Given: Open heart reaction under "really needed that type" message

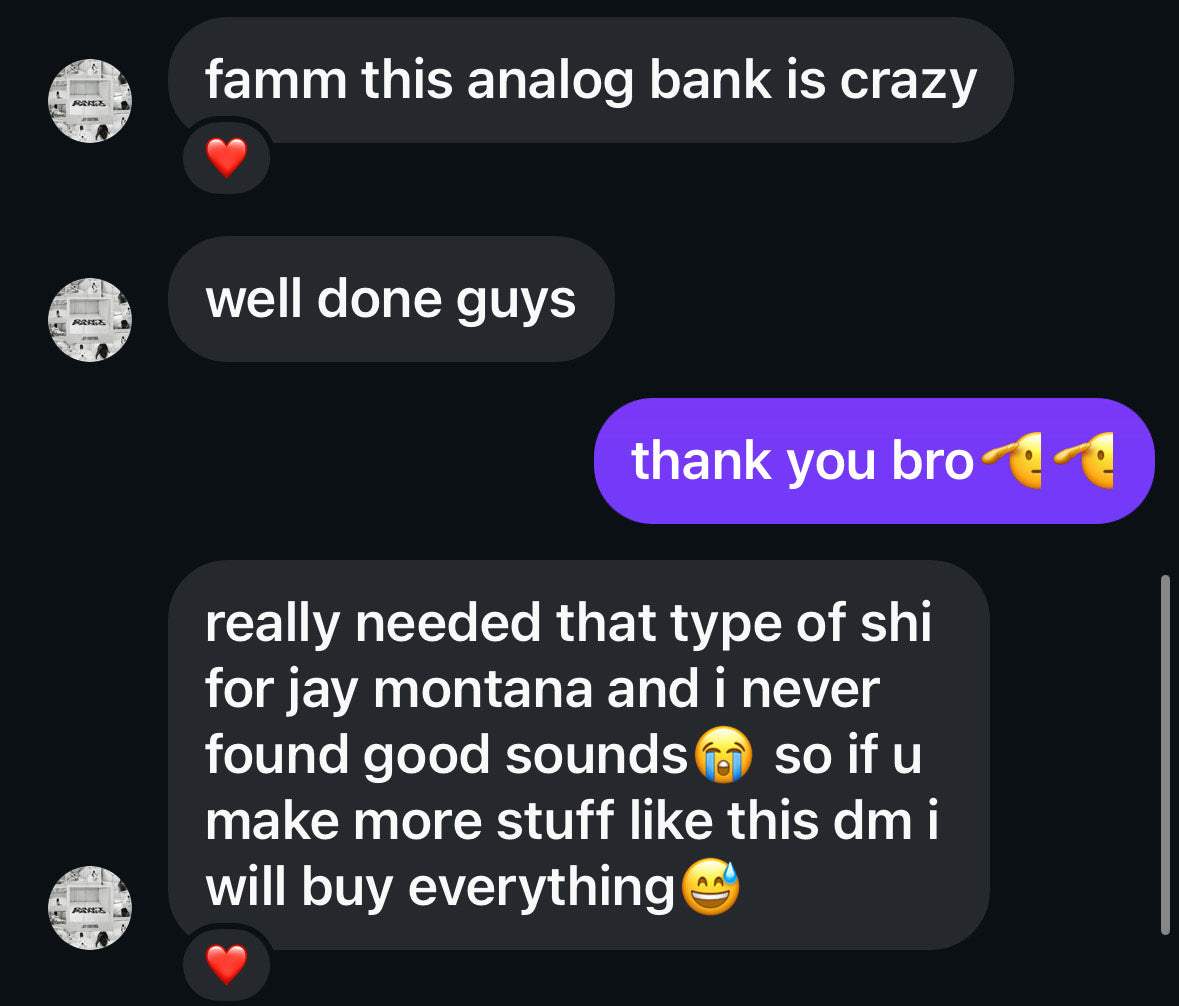Looking at the screenshot, I should [227, 964].
